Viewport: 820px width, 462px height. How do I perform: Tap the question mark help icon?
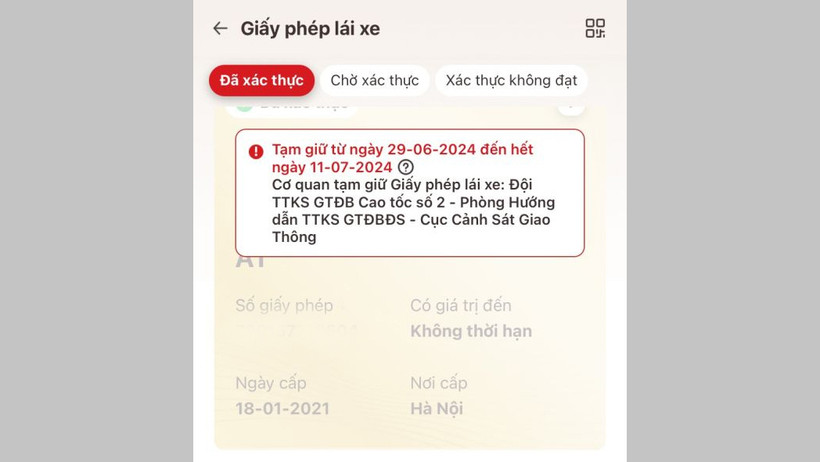(x=405, y=167)
